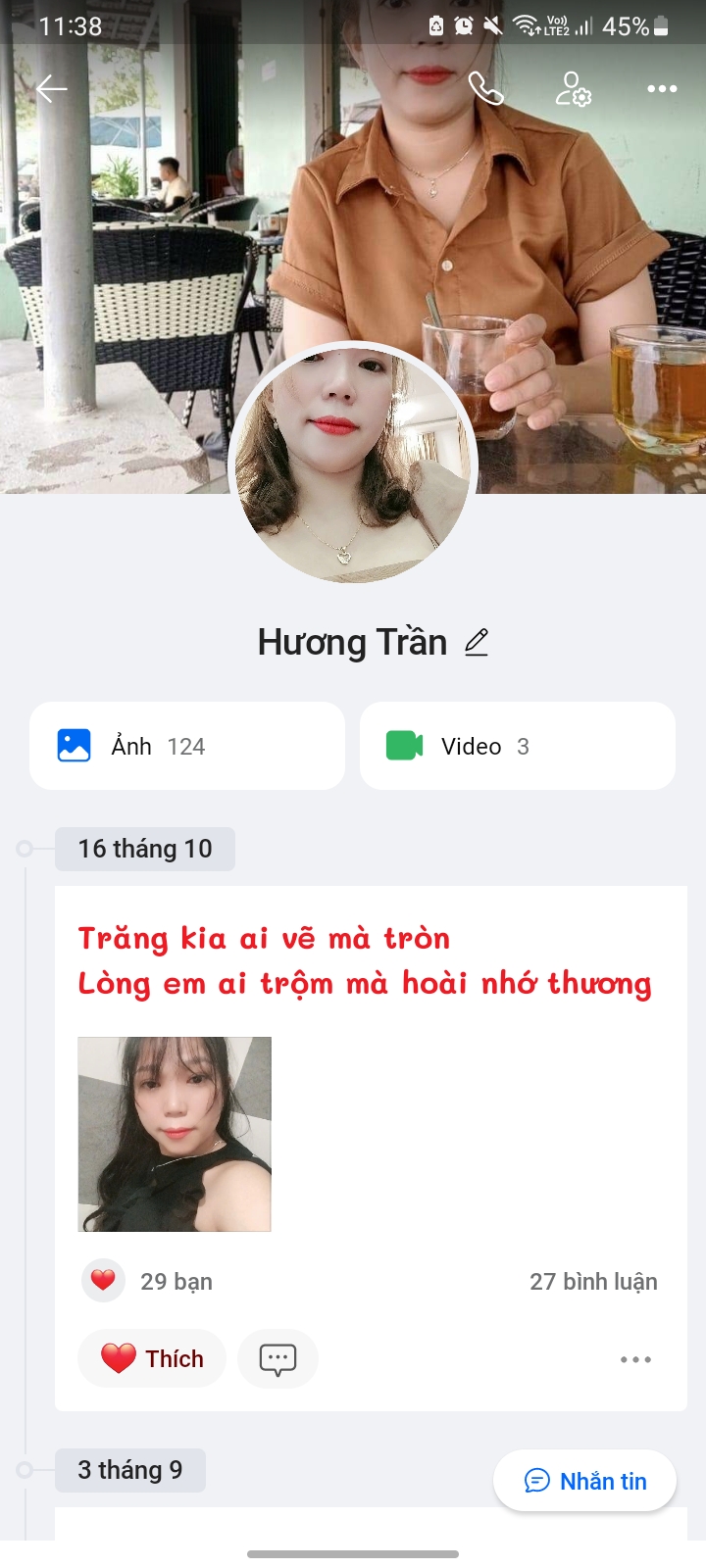
Task: Open the three-dot menu at top right
Action: tap(662, 89)
